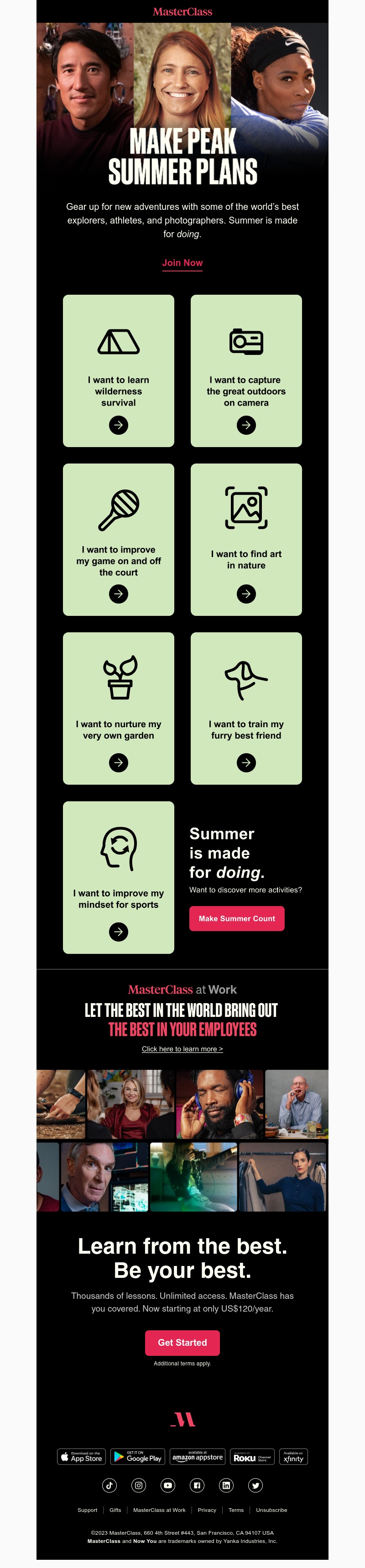Tap the Unsubscribe link
The image size is (365, 1568).
coord(271,1510)
